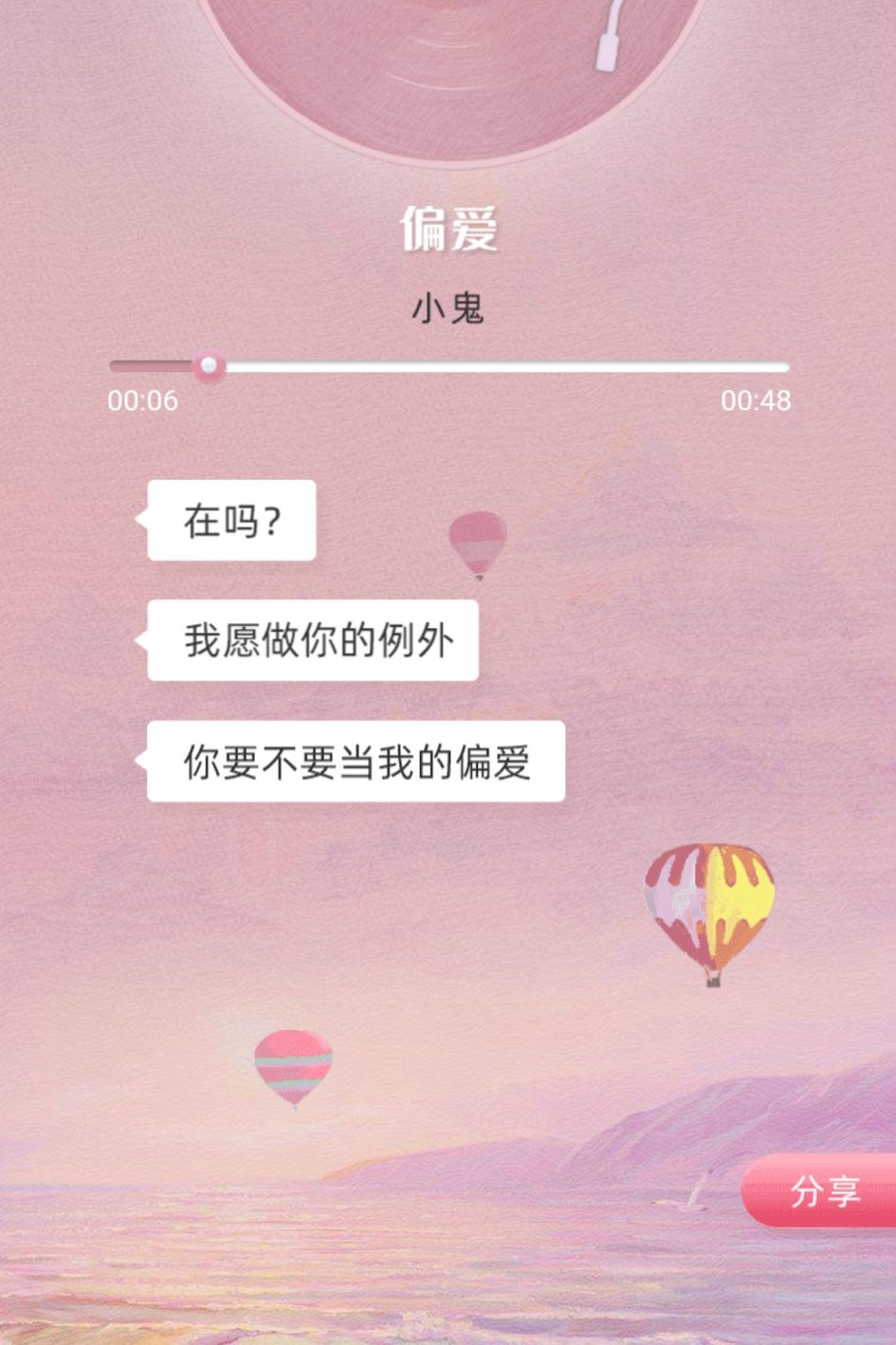This screenshot has width=896, height=1345.
Task: Select the message 我愿做你的例外
Action: [x=313, y=640]
